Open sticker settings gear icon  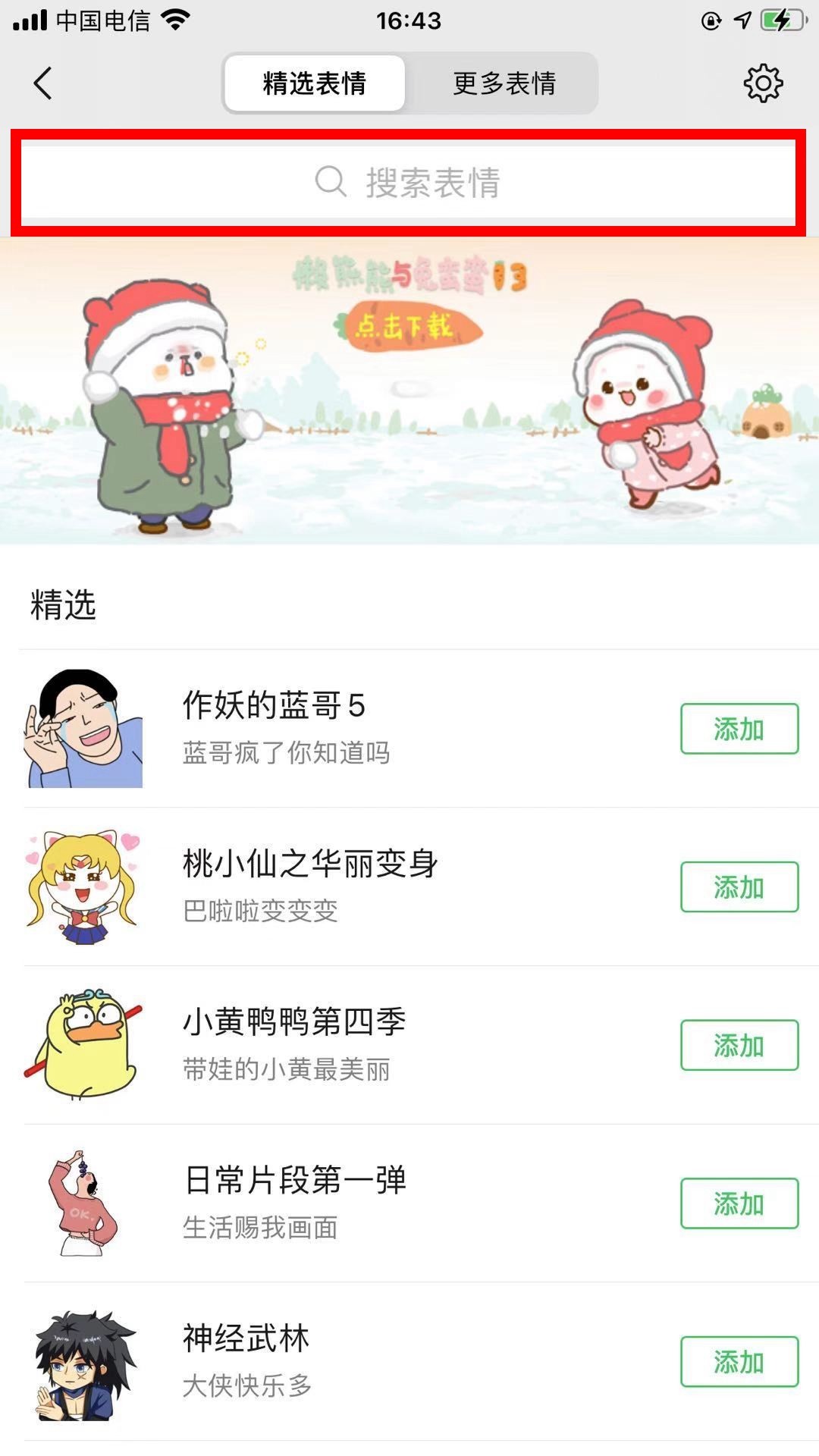pyautogui.click(x=762, y=83)
